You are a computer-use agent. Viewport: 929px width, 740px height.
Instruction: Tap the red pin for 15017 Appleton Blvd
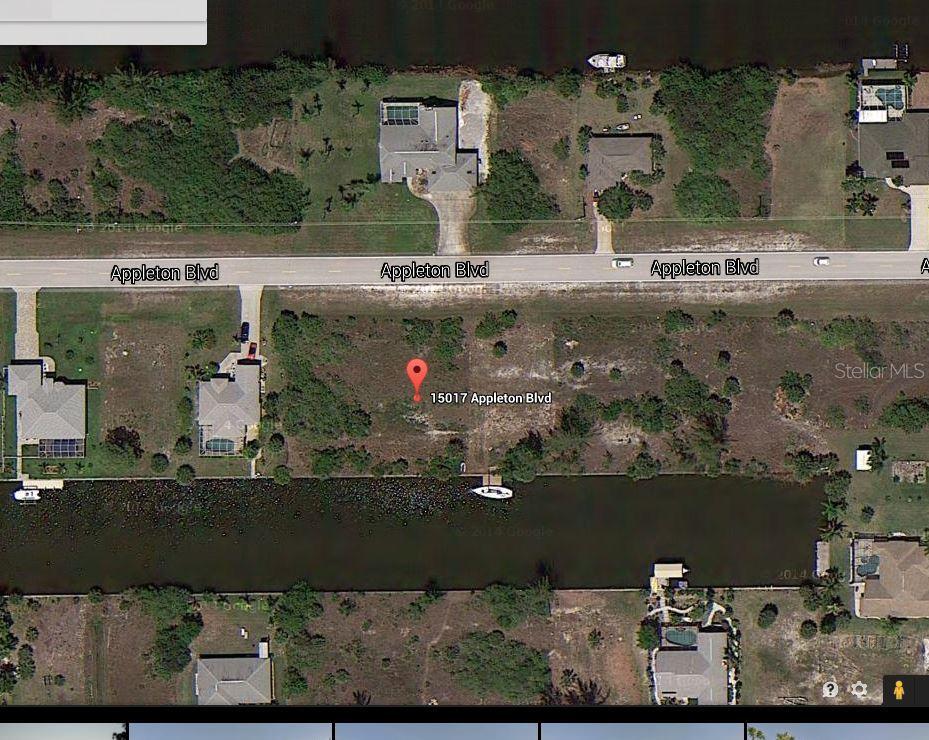(417, 377)
